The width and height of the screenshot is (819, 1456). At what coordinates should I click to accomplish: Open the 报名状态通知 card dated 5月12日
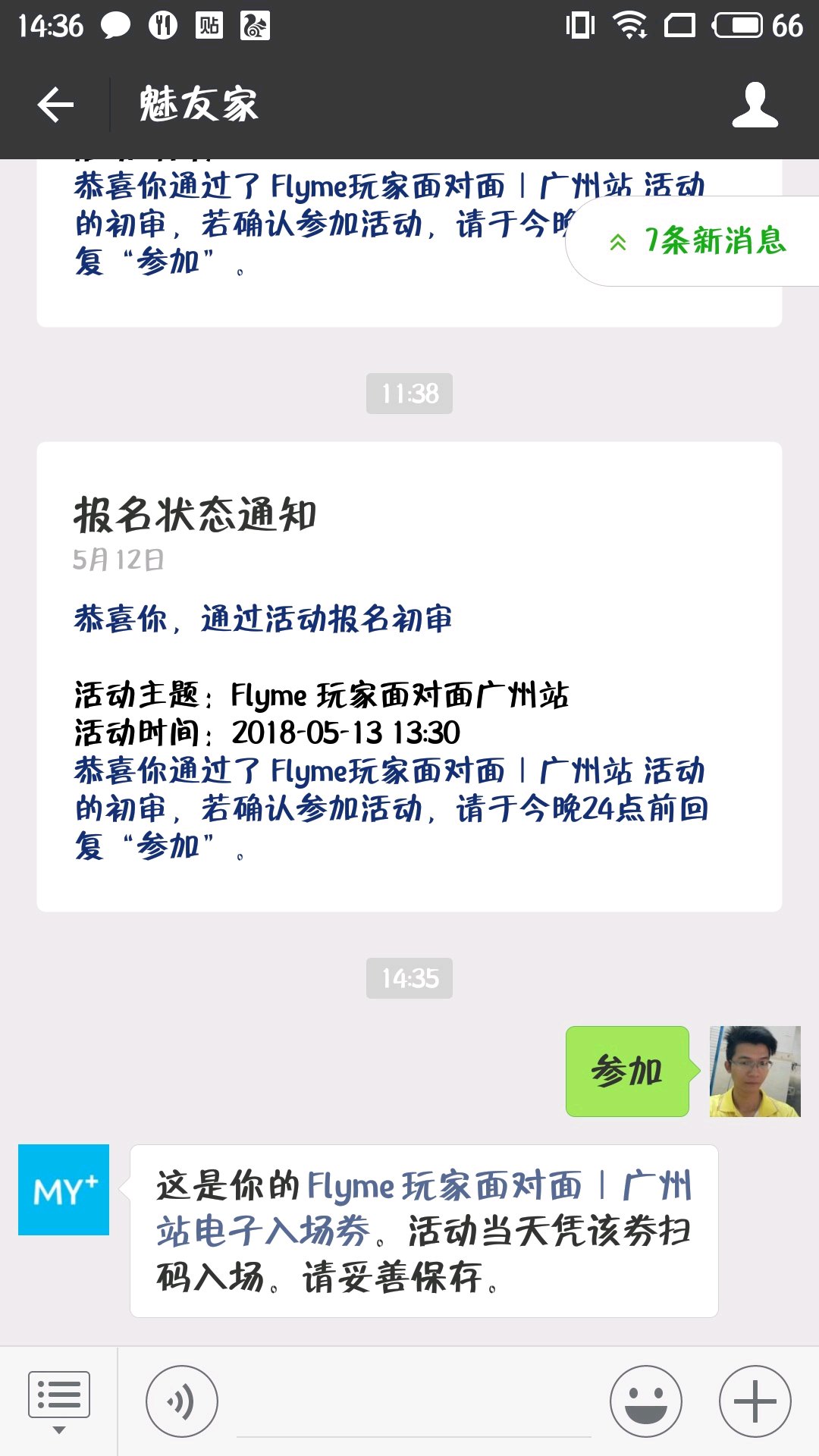[x=409, y=676]
